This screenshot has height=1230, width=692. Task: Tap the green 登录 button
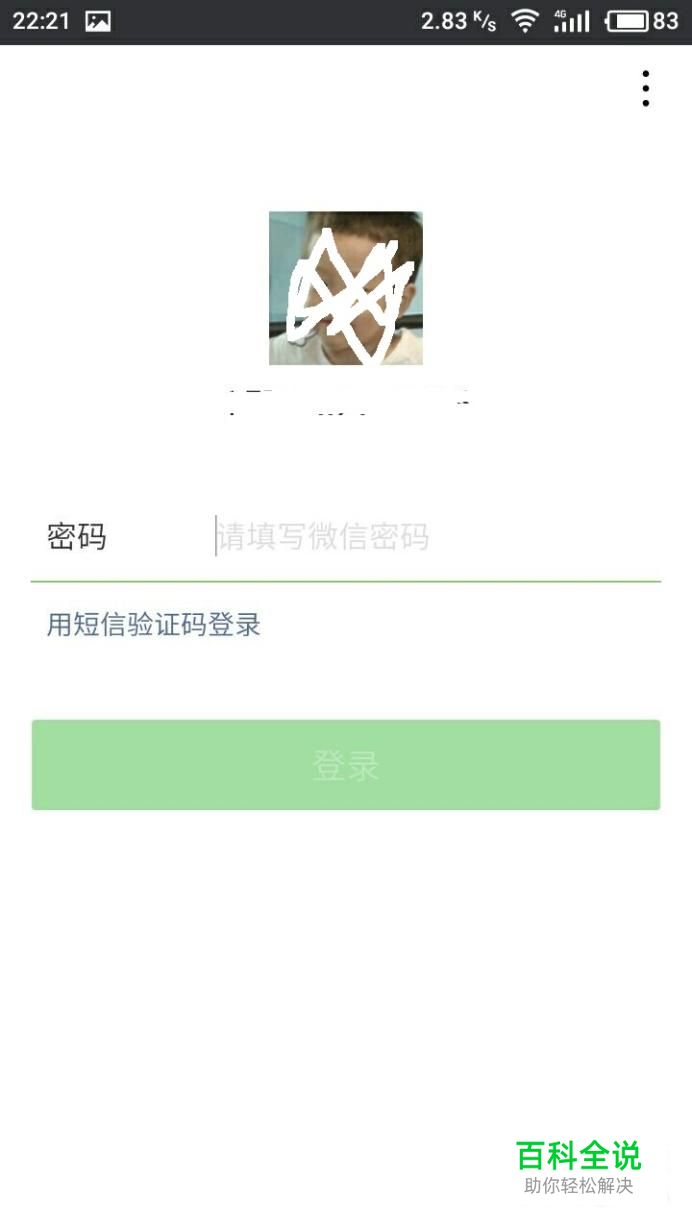346,765
